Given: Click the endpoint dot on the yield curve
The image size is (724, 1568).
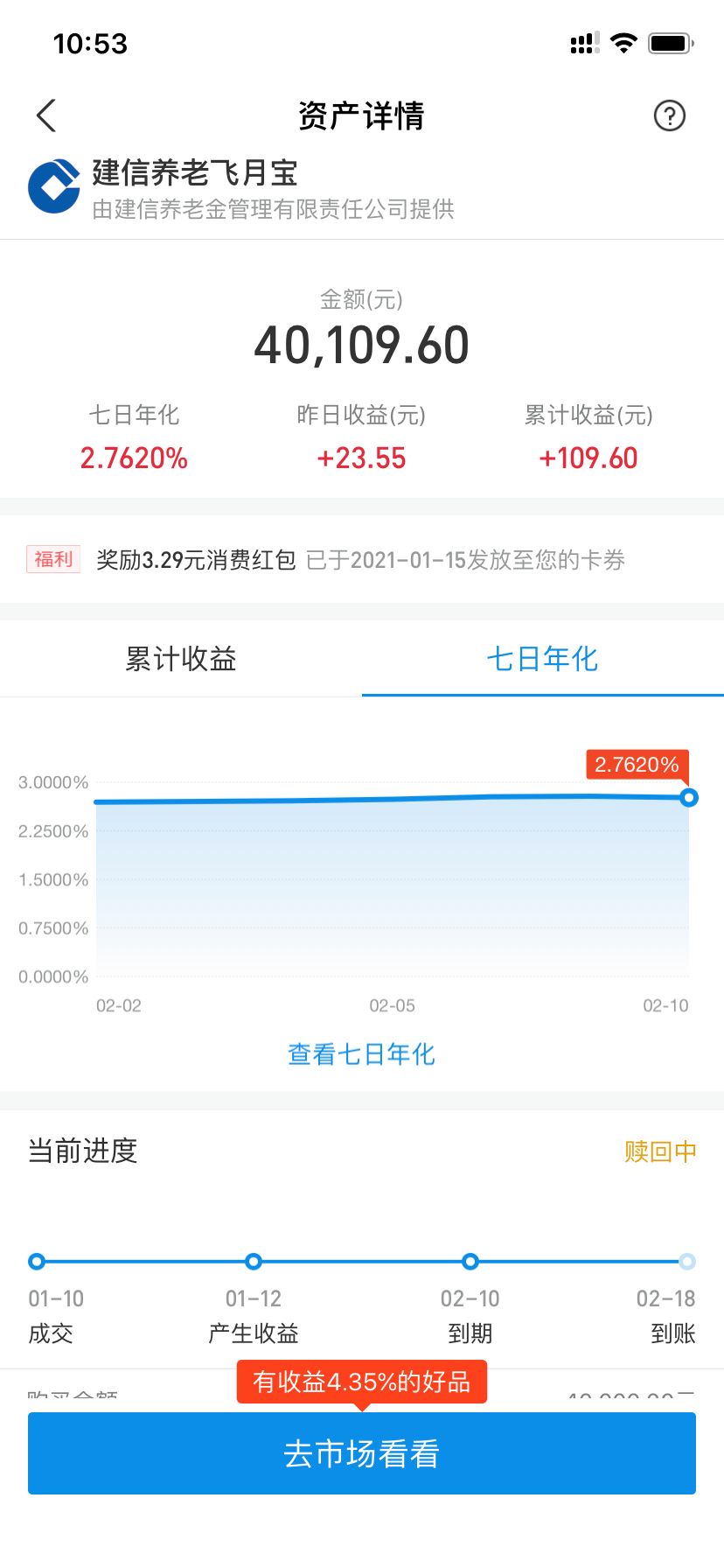Looking at the screenshot, I should click(689, 797).
